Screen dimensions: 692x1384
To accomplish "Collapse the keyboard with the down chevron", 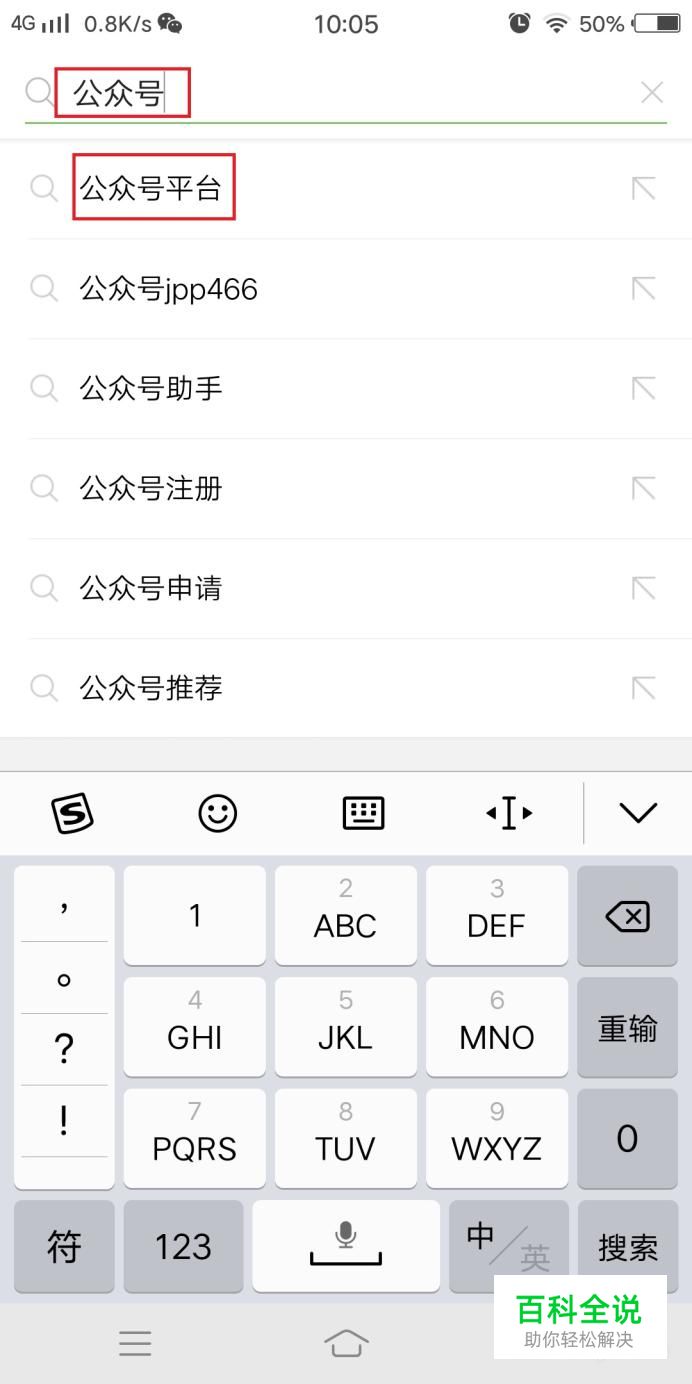I will [x=638, y=813].
